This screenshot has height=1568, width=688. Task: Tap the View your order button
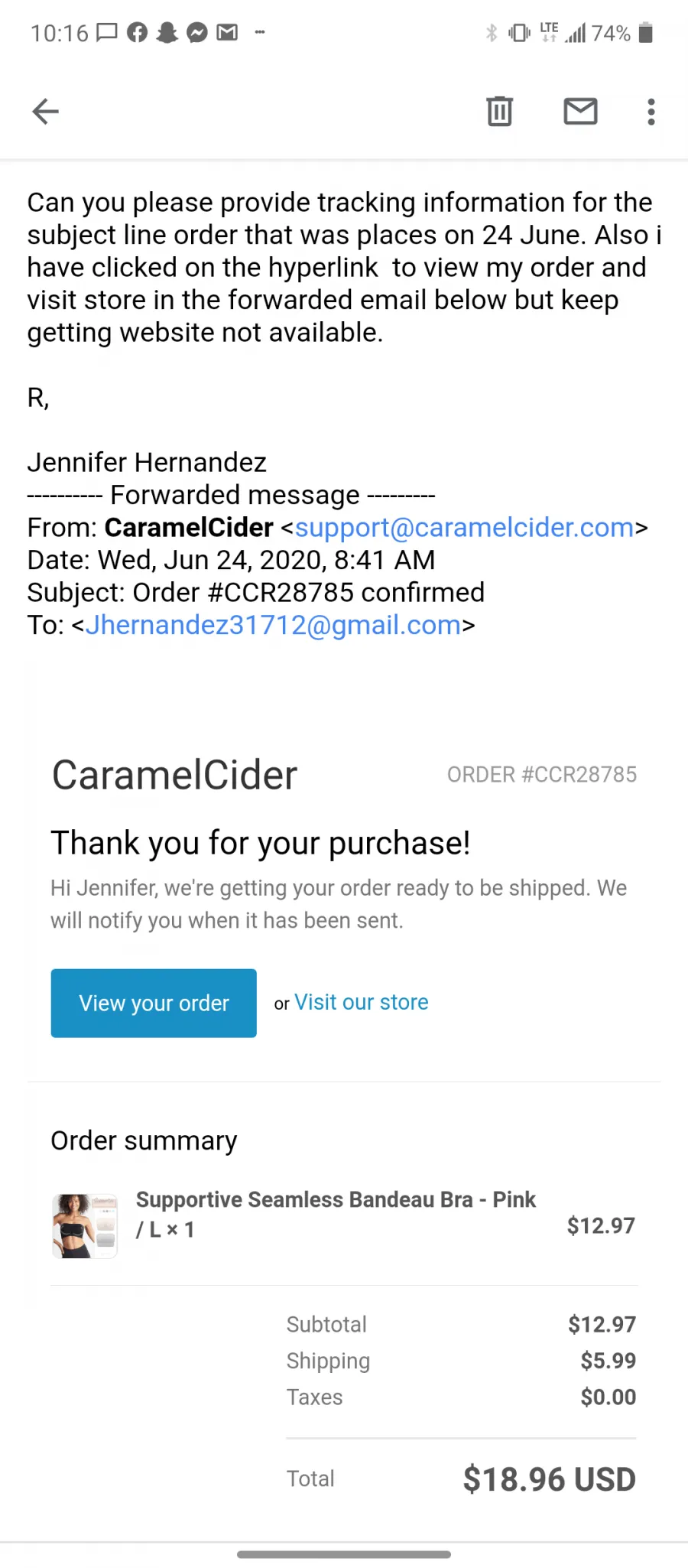point(154,1003)
